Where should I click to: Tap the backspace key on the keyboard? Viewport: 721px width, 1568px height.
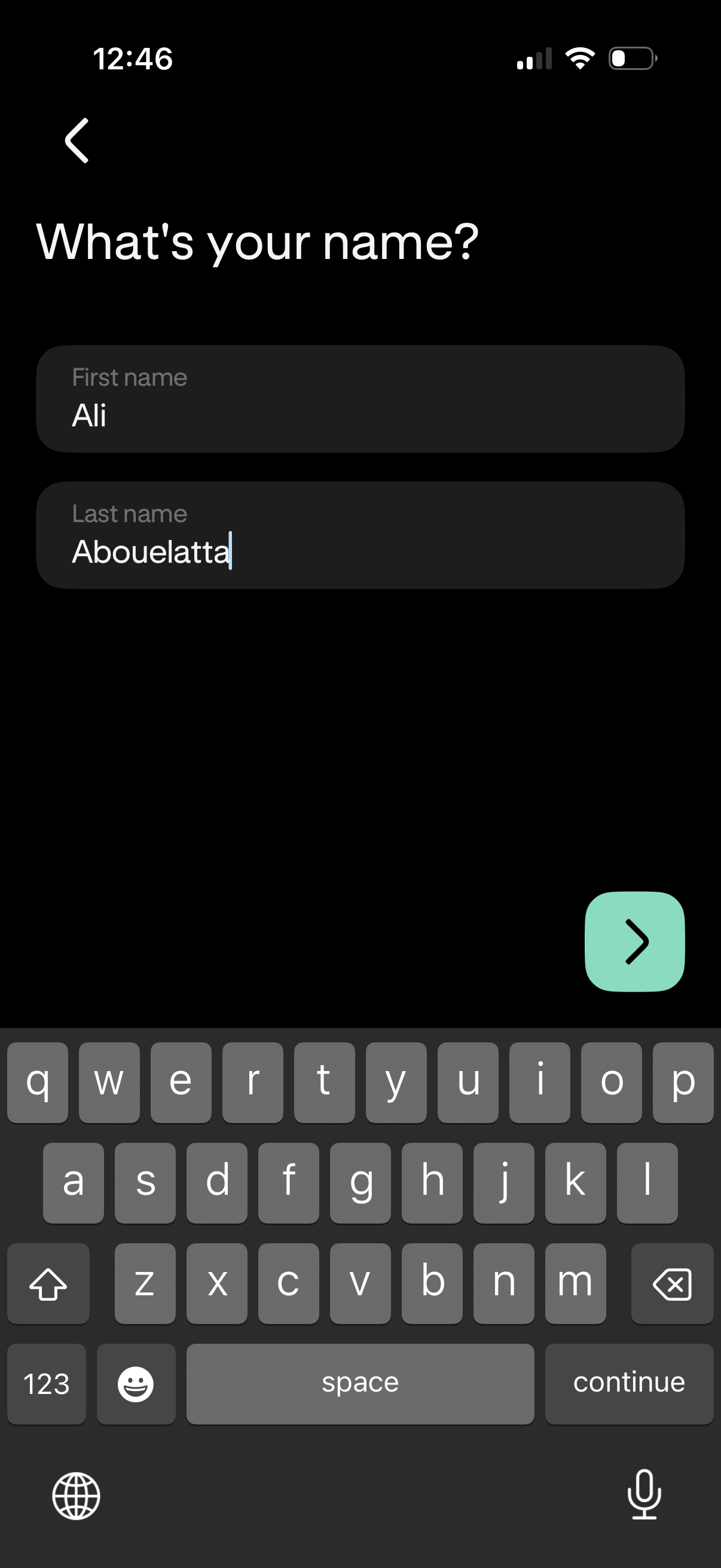pyautogui.click(x=673, y=1284)
